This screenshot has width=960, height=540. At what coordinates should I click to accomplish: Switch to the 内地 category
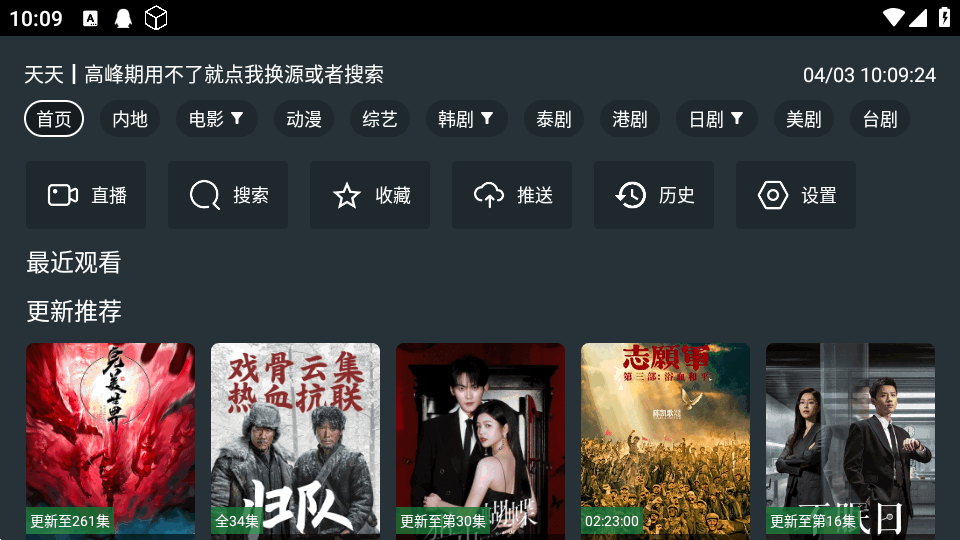[x=130, y=119]
